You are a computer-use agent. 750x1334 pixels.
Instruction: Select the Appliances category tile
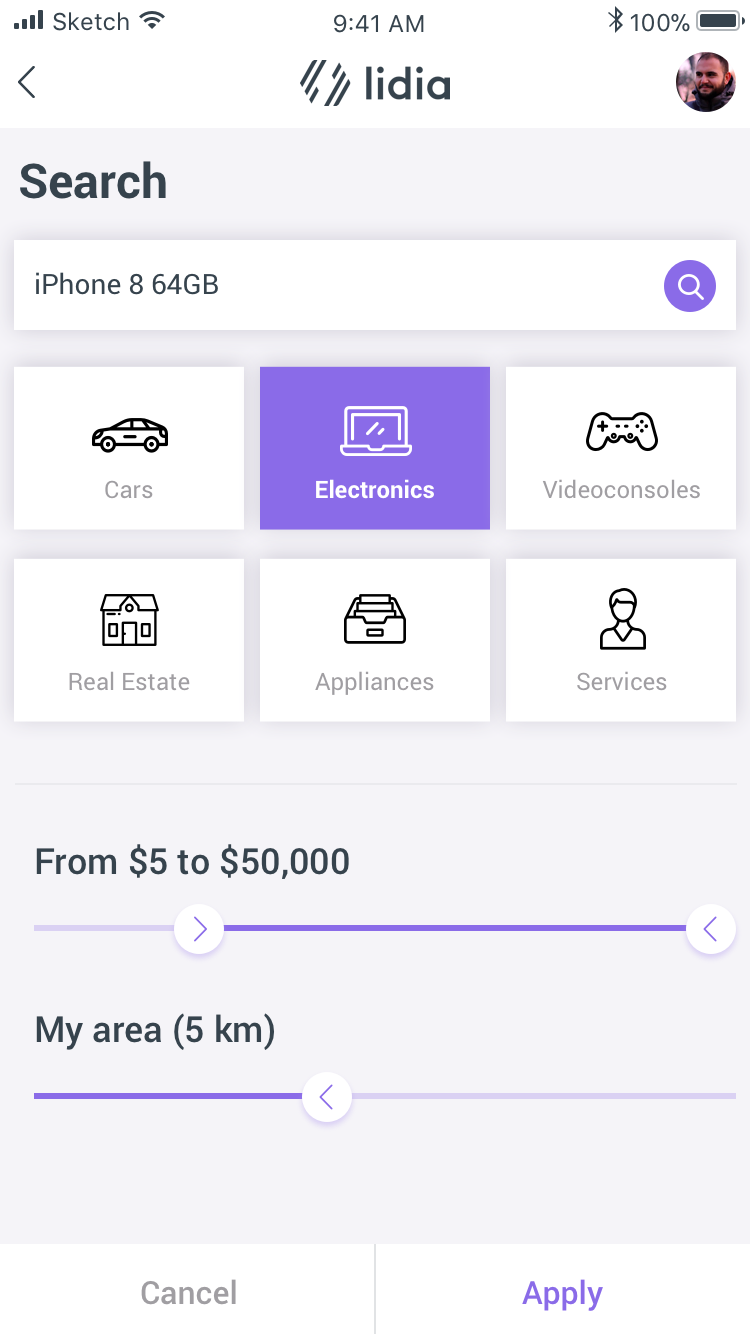coord(375,640)
